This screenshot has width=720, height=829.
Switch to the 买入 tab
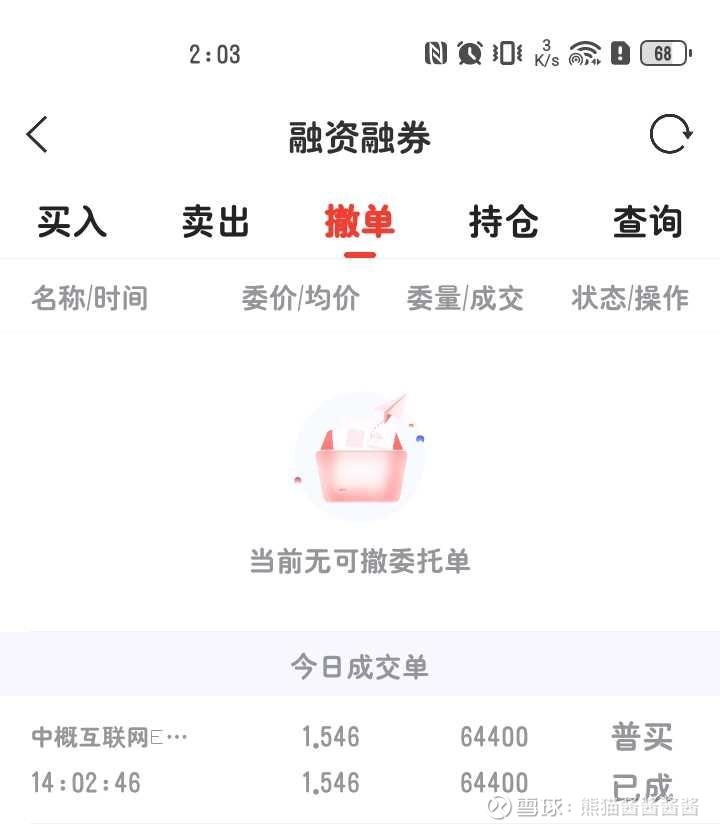(72, 222)
